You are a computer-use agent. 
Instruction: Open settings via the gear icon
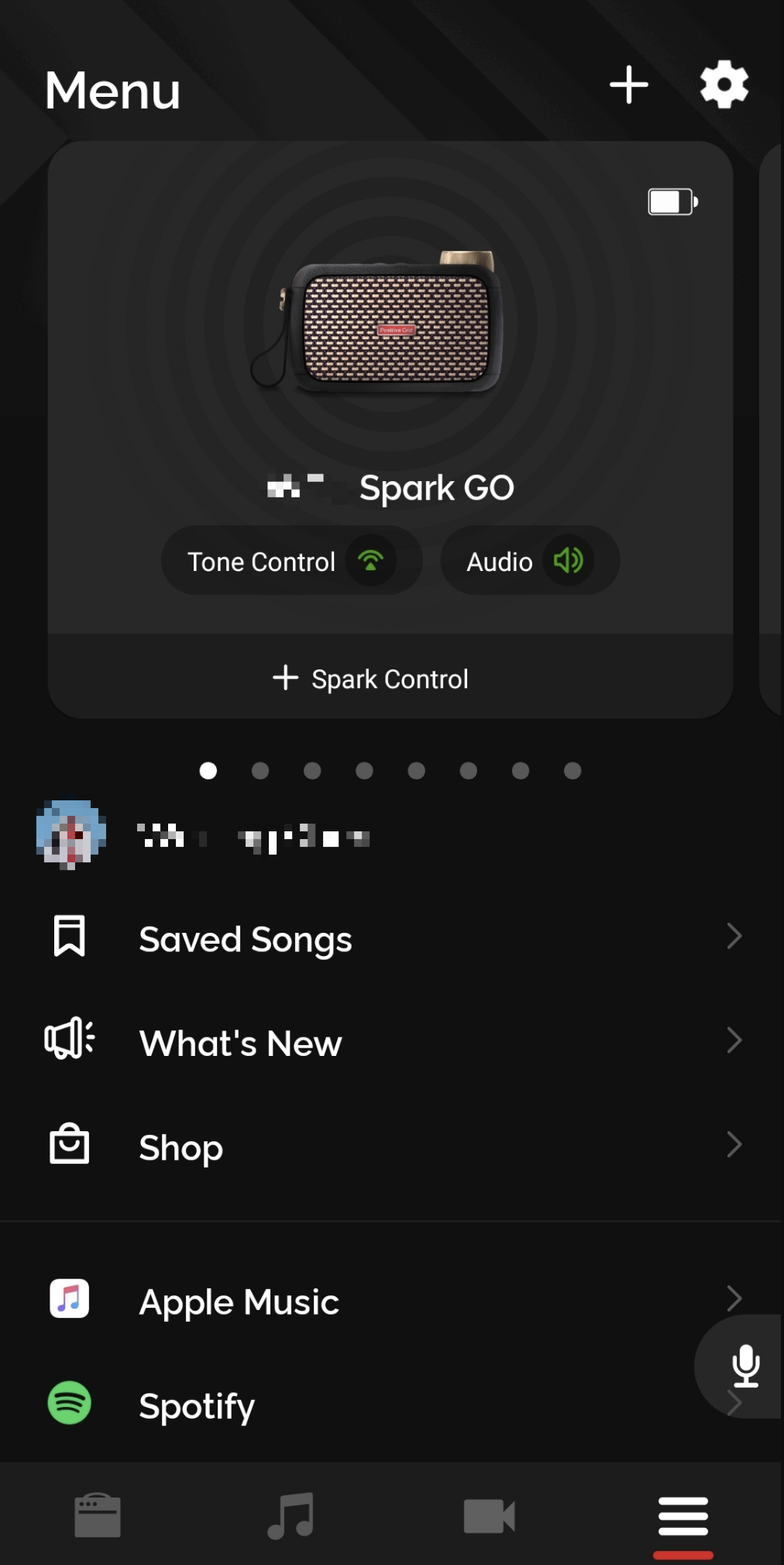point(724,85)
